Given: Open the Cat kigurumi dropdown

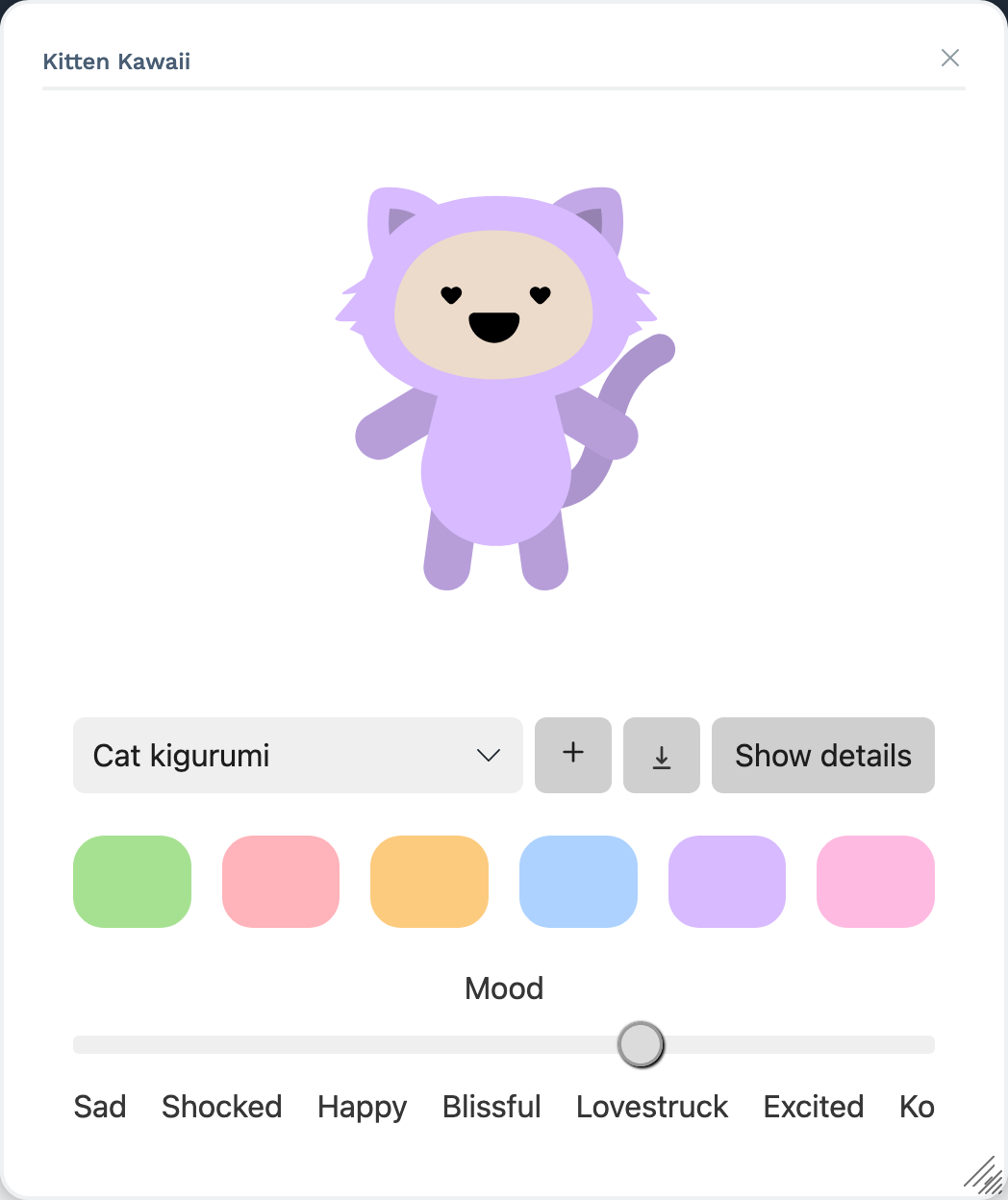Looking at the screenshot, I should tap(297, 756).
